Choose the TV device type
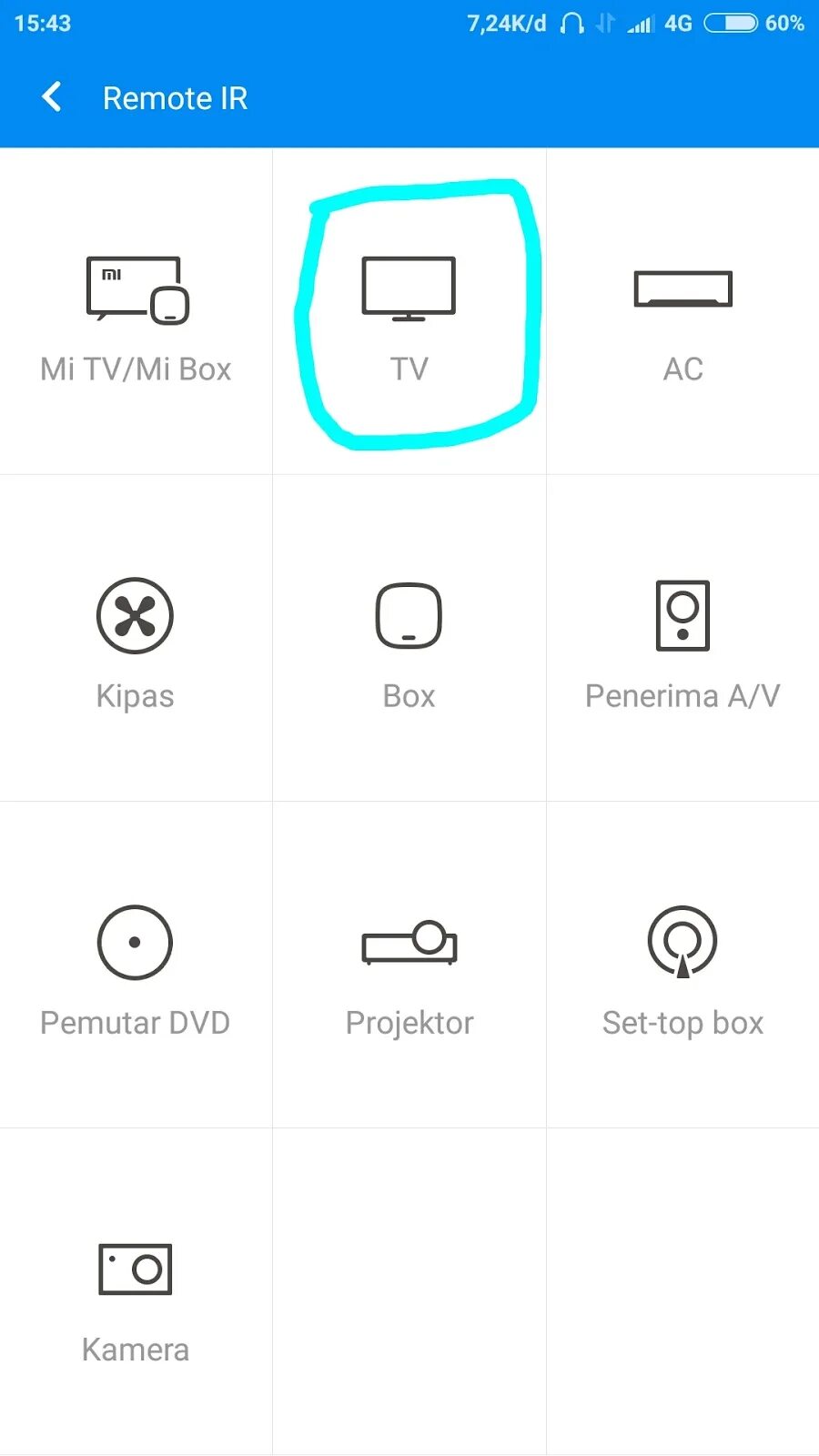Image resolution: width=819 pixels, height=1456 pixels. [x=409, y=311]
